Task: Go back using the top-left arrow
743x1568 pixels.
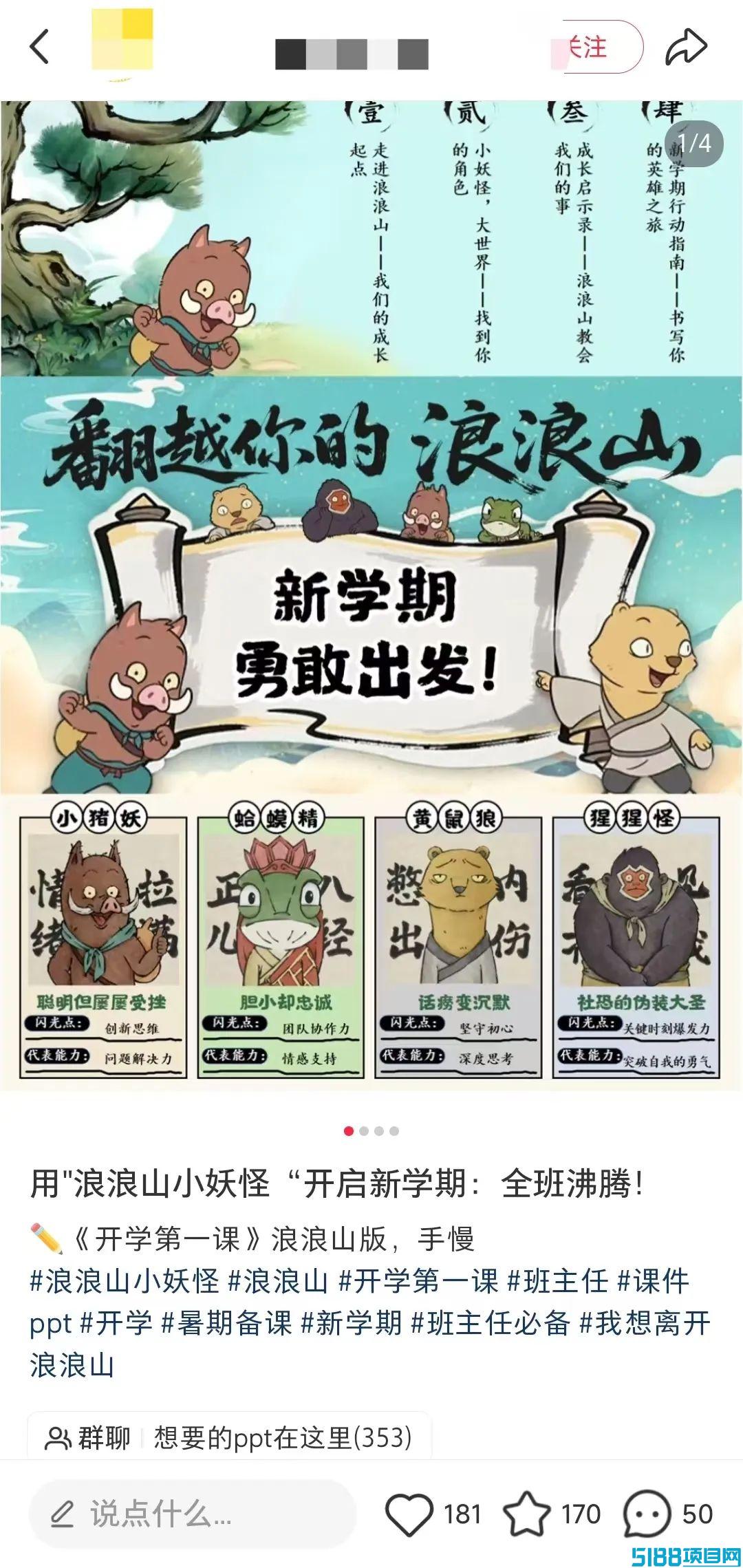Action: click(x=39, y=47)
